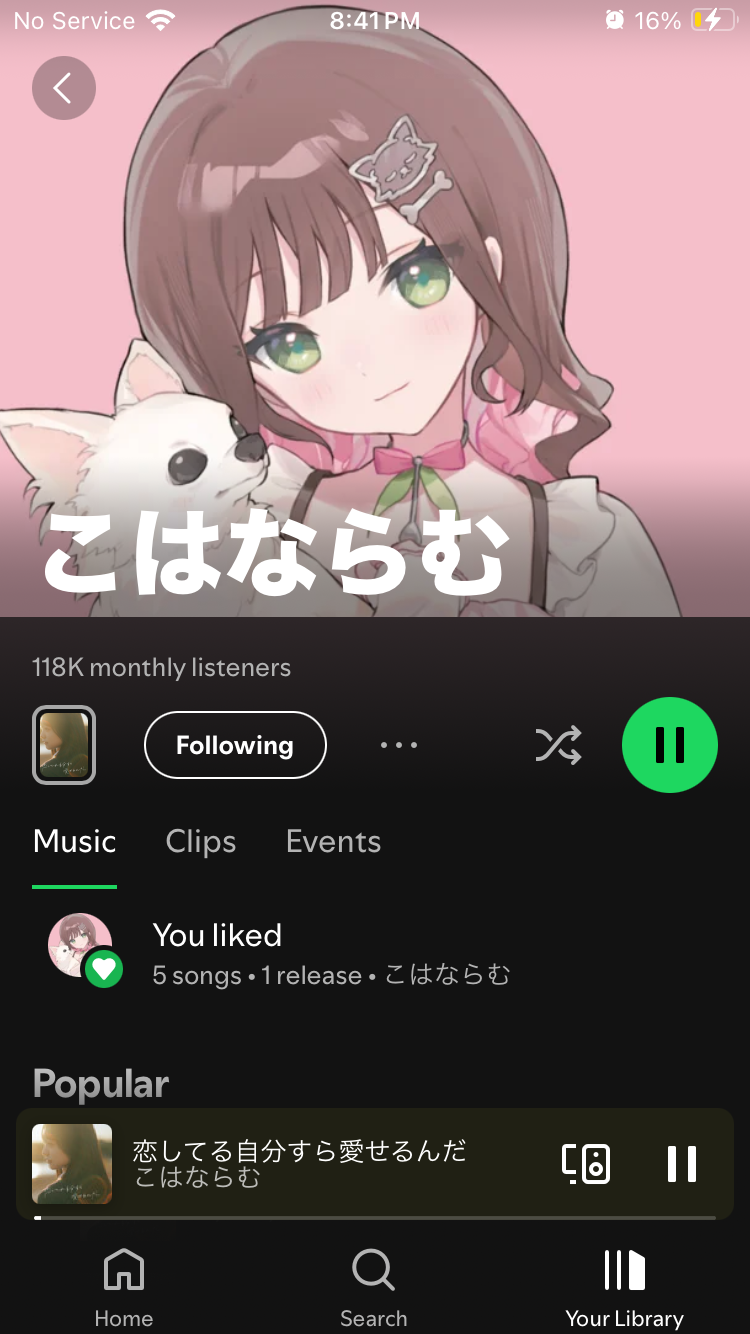The width and height of the screenshot is (750, 1334).
Task: Toggle shuffle play for this artist
Action: click(x=558, y=745)
